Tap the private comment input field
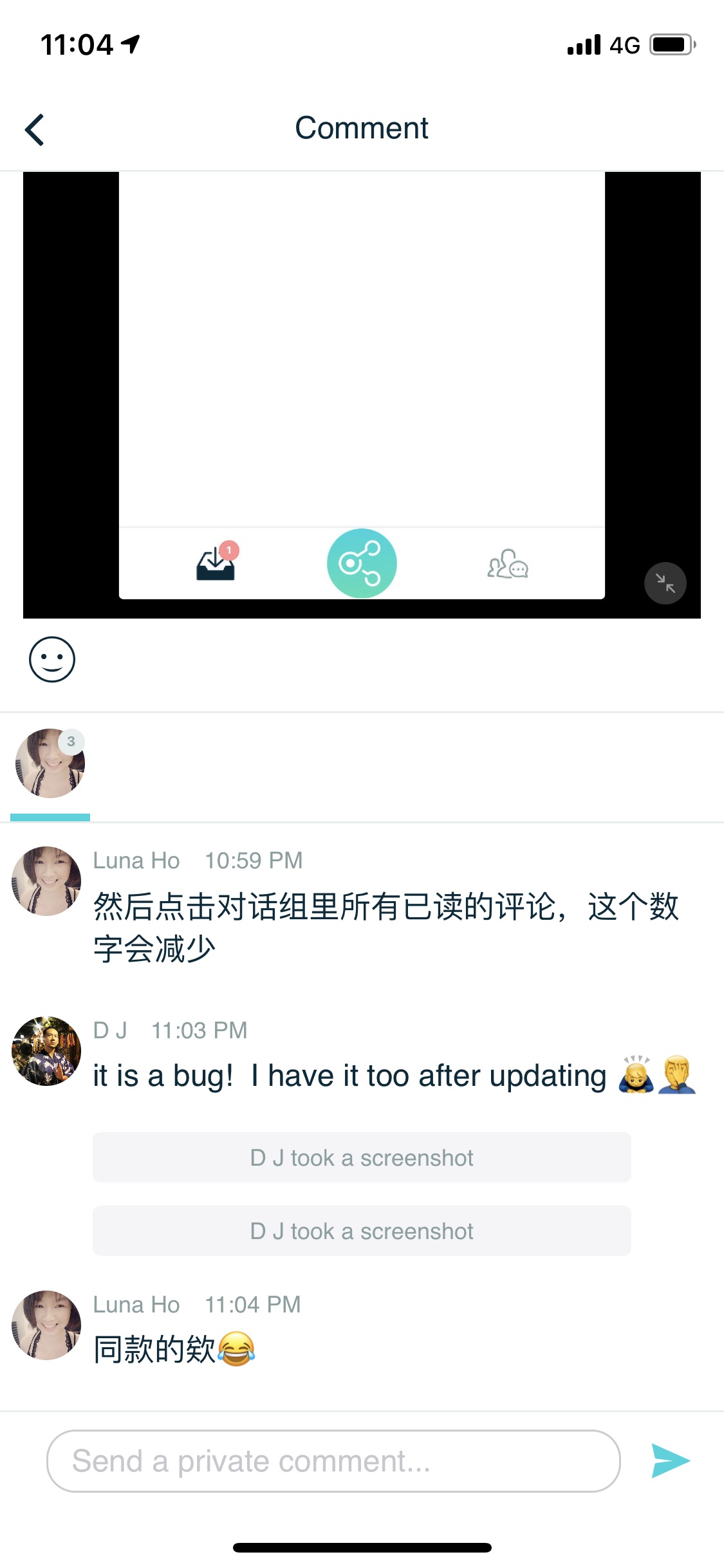This screenshot has height=1568, width=724. (x=333, y=1461)
